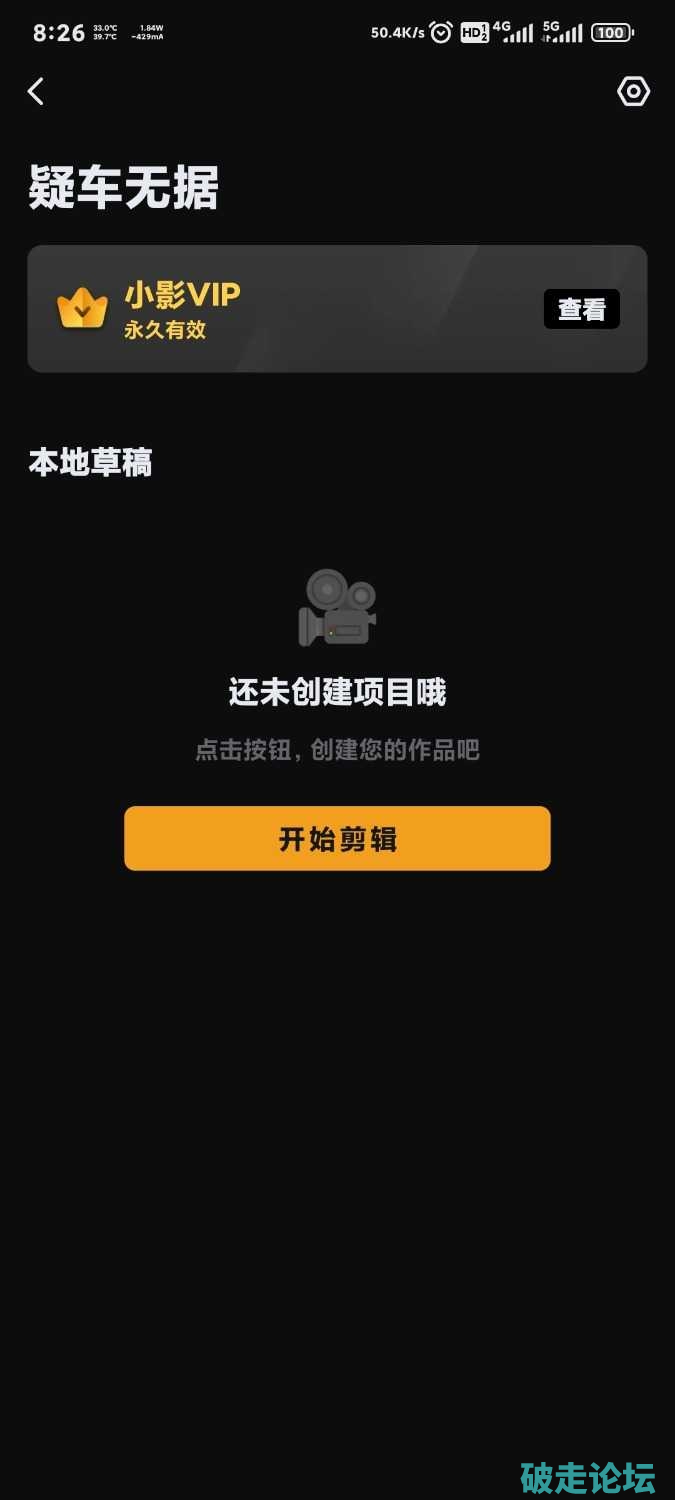Start editing with 开始剪辑 button
Screen dimensions: 675x1500
point(337,838)
